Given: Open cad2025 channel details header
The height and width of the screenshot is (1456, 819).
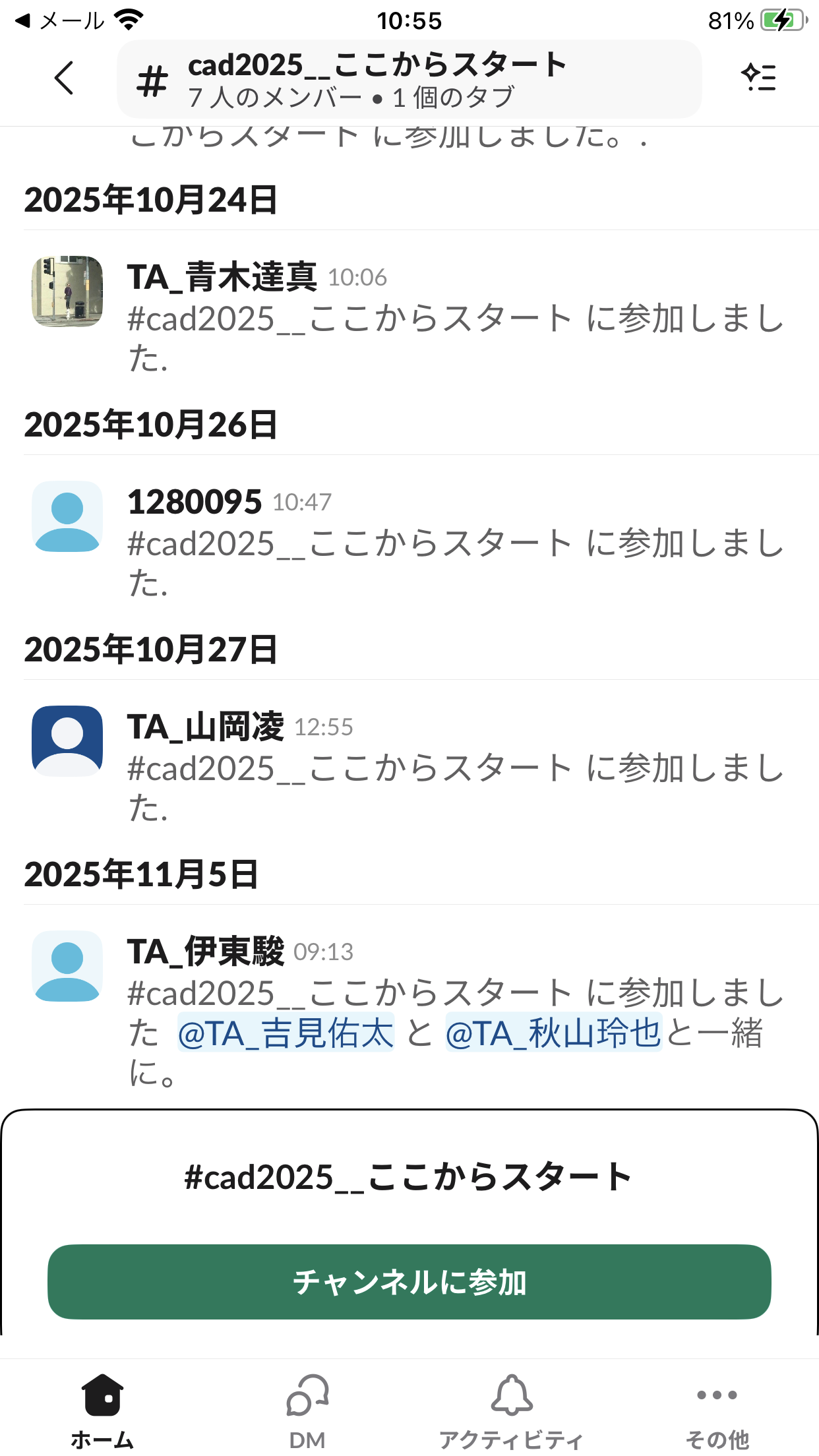Looking at the screenshot, I should tap(409, 80).
